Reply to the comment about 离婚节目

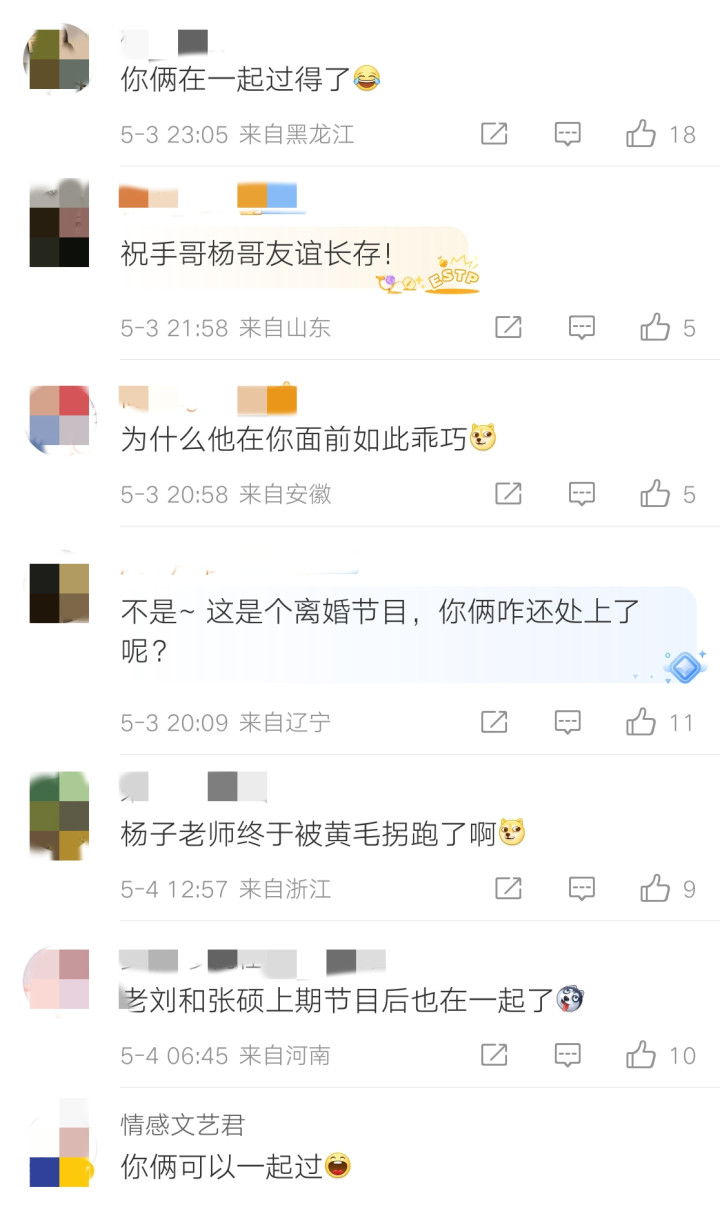click(568, 721)
